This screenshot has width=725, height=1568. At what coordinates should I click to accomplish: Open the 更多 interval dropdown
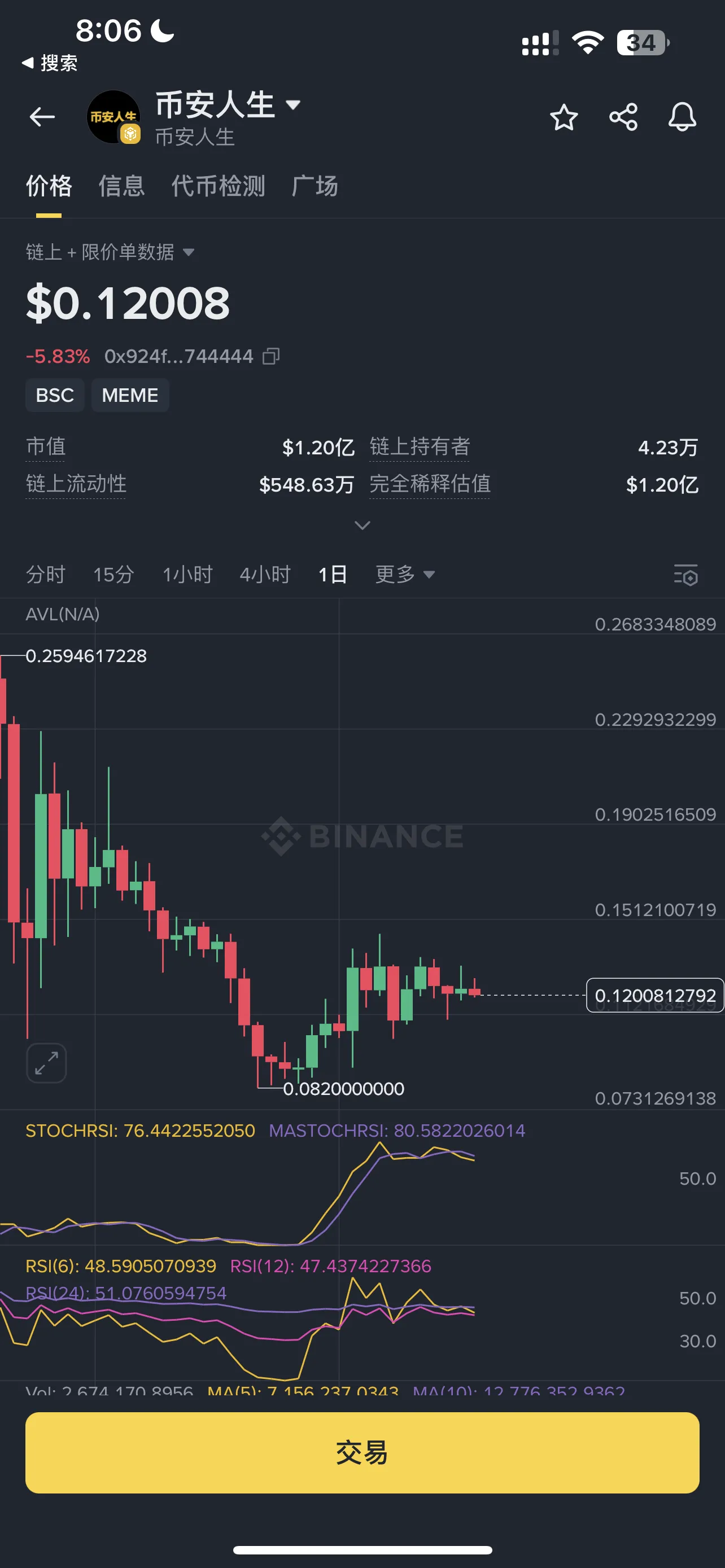click(x=404, y=574)
